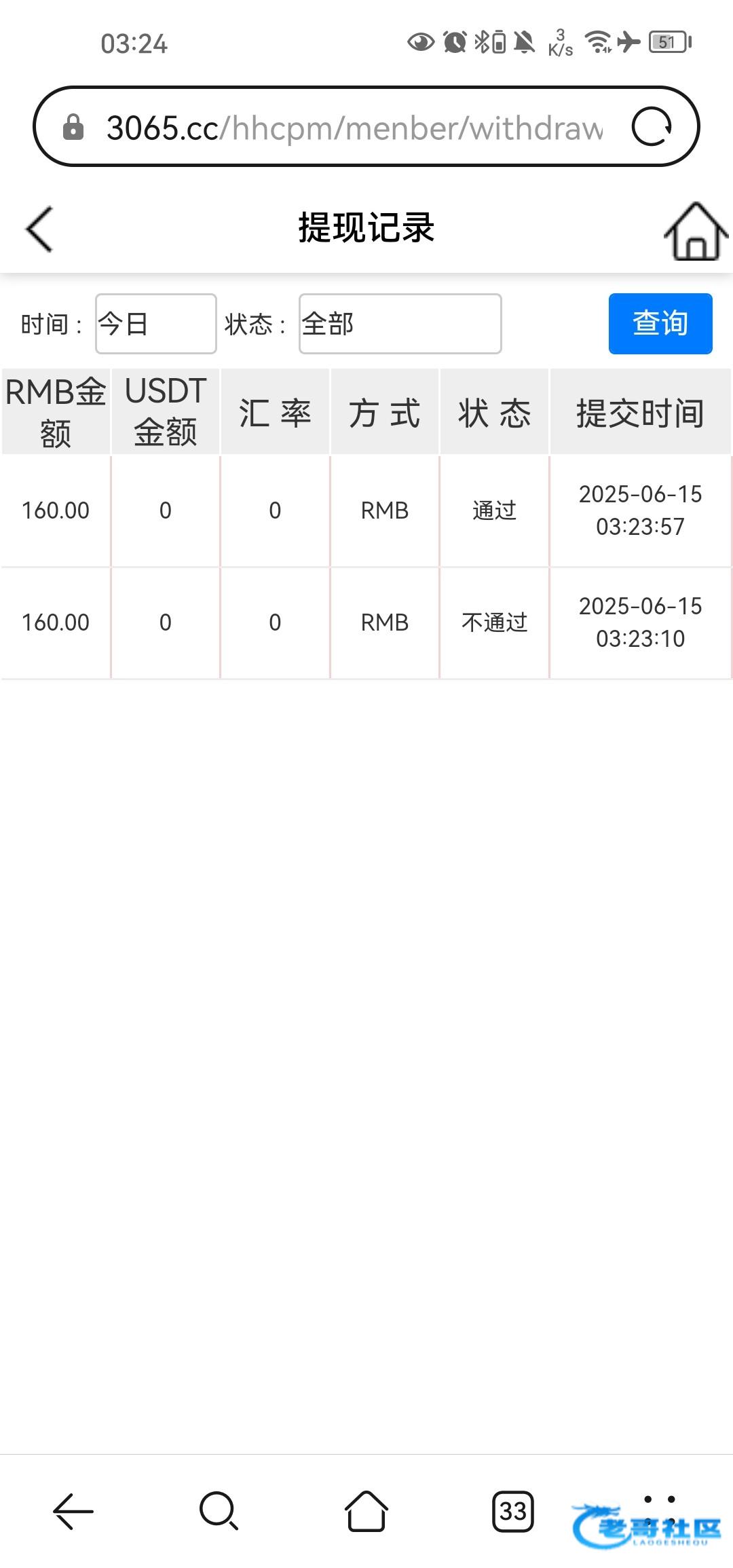This screenshot has height=1568, width=733.
Task: Tap the browser back arrow
Action: tap(73, 1511)
